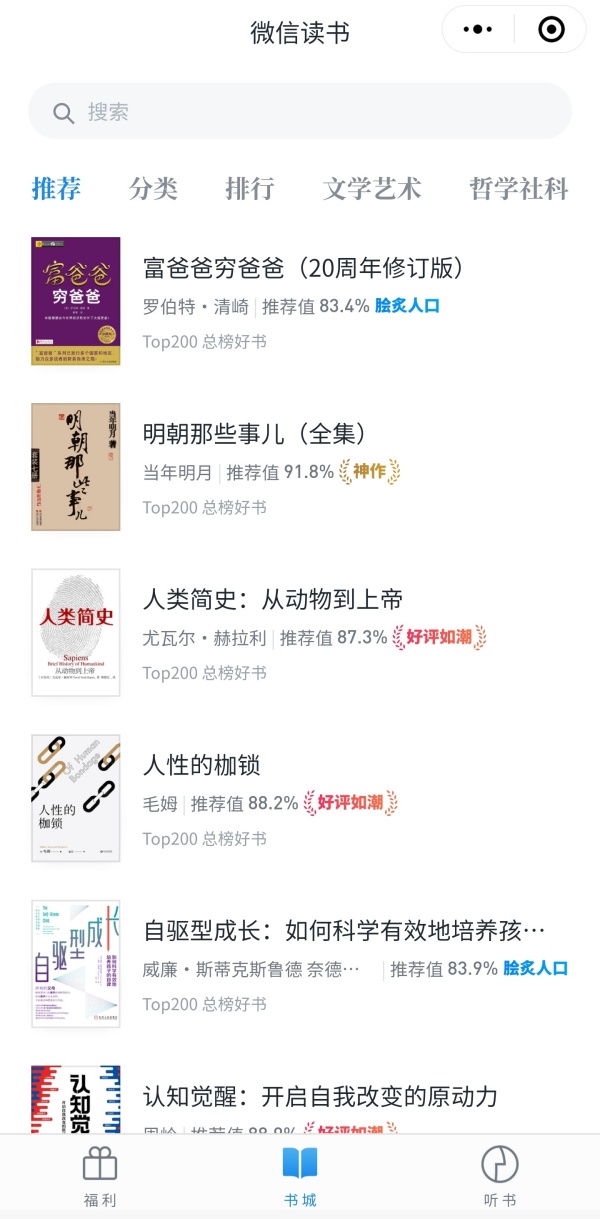Go to the 书城 tab
The image size is (600, 1219).
pos(300,1176)
